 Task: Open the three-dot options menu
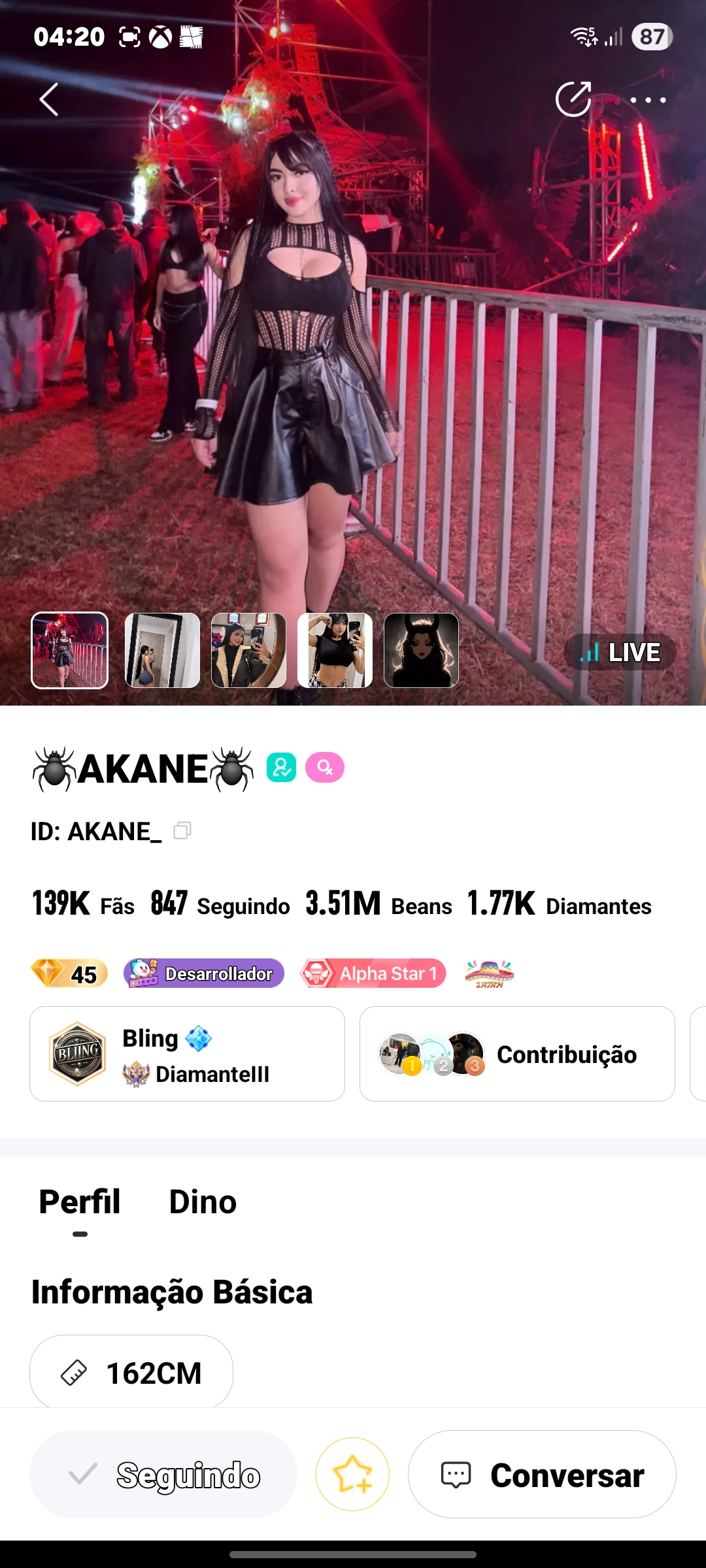[x=649, y=99]
